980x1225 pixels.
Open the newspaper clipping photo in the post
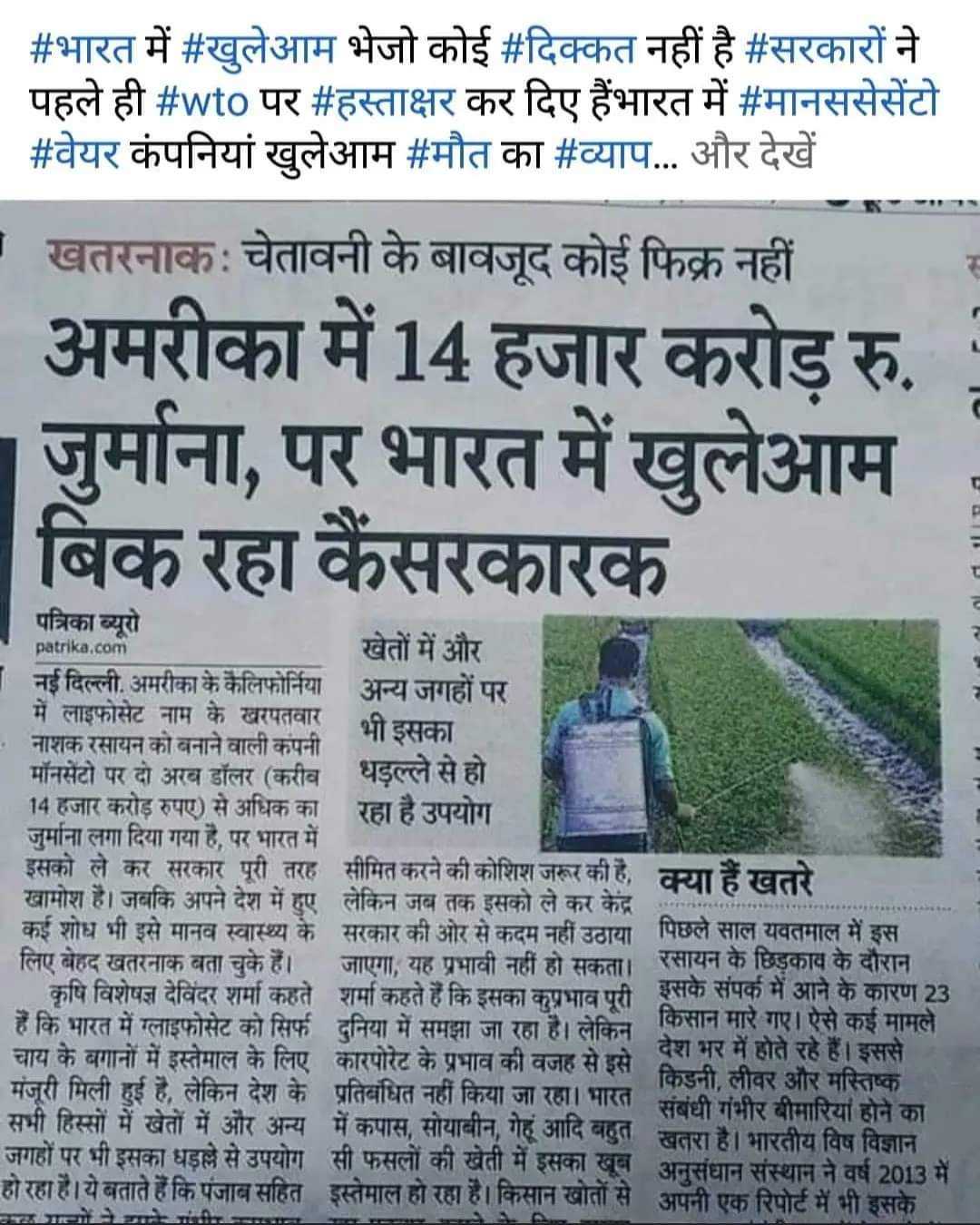click(490, 708)
